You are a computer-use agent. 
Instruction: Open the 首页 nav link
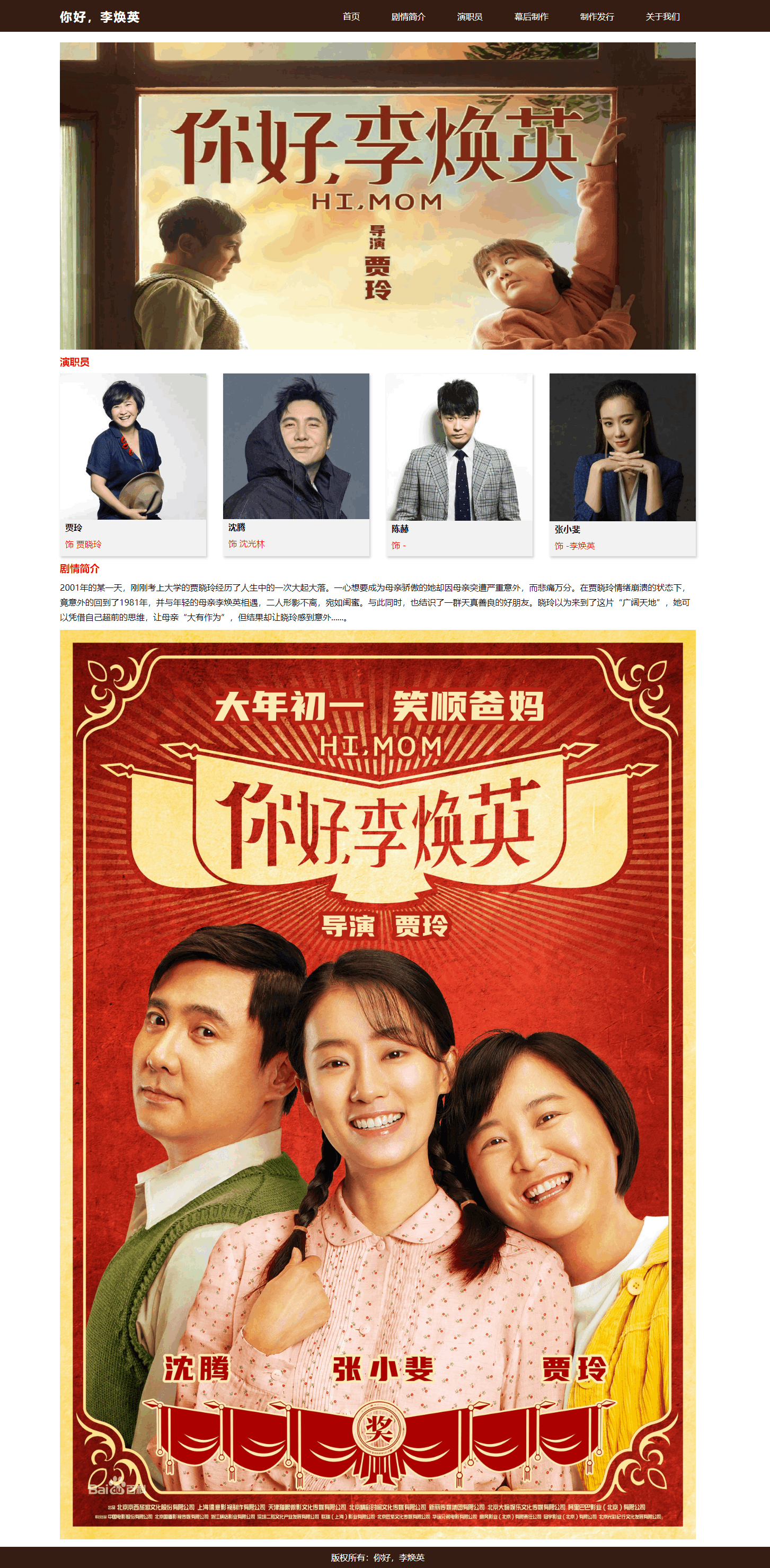pyautogui.click(x=351, y=16)
